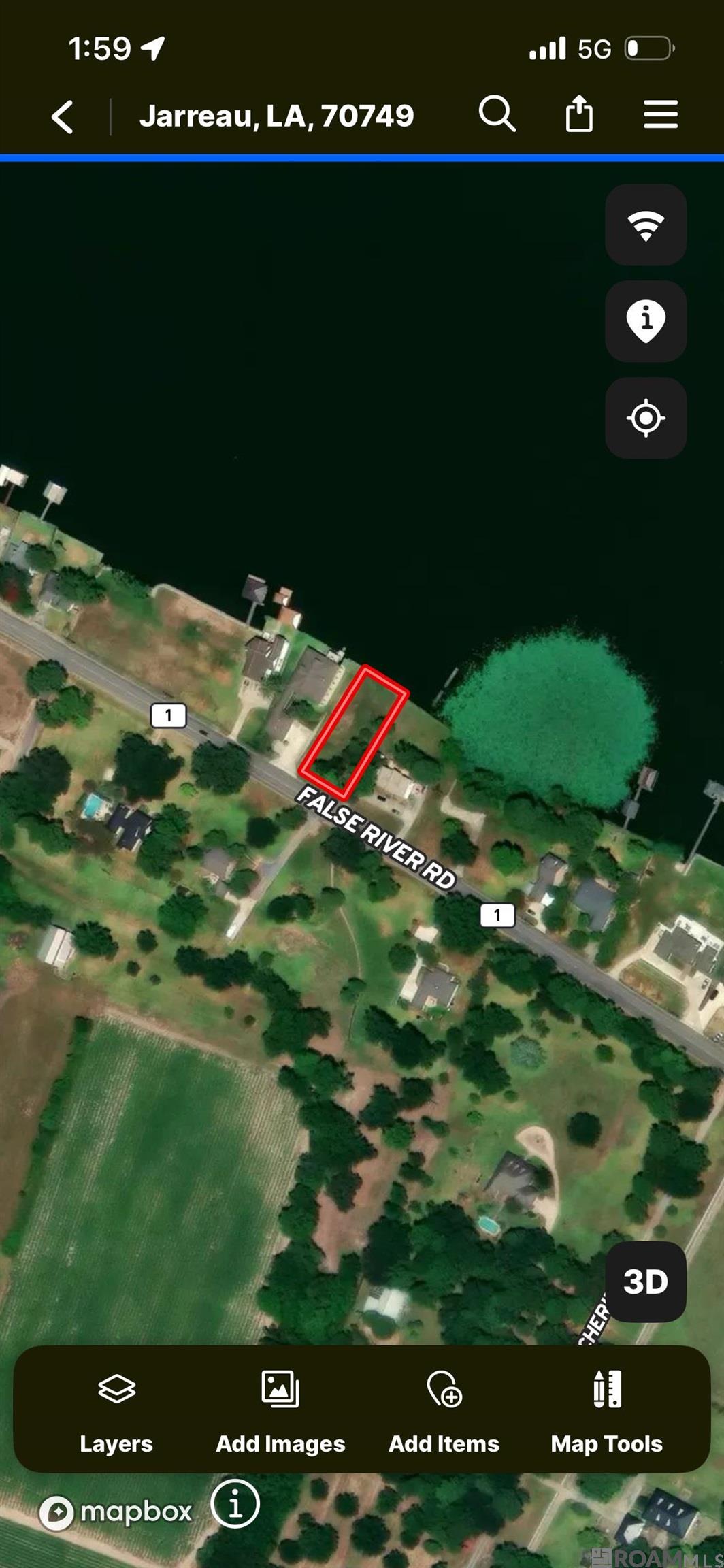Tap the Wi-Fi signal map button
This screenshot has width=724, height=1568.
click(646, 225)
